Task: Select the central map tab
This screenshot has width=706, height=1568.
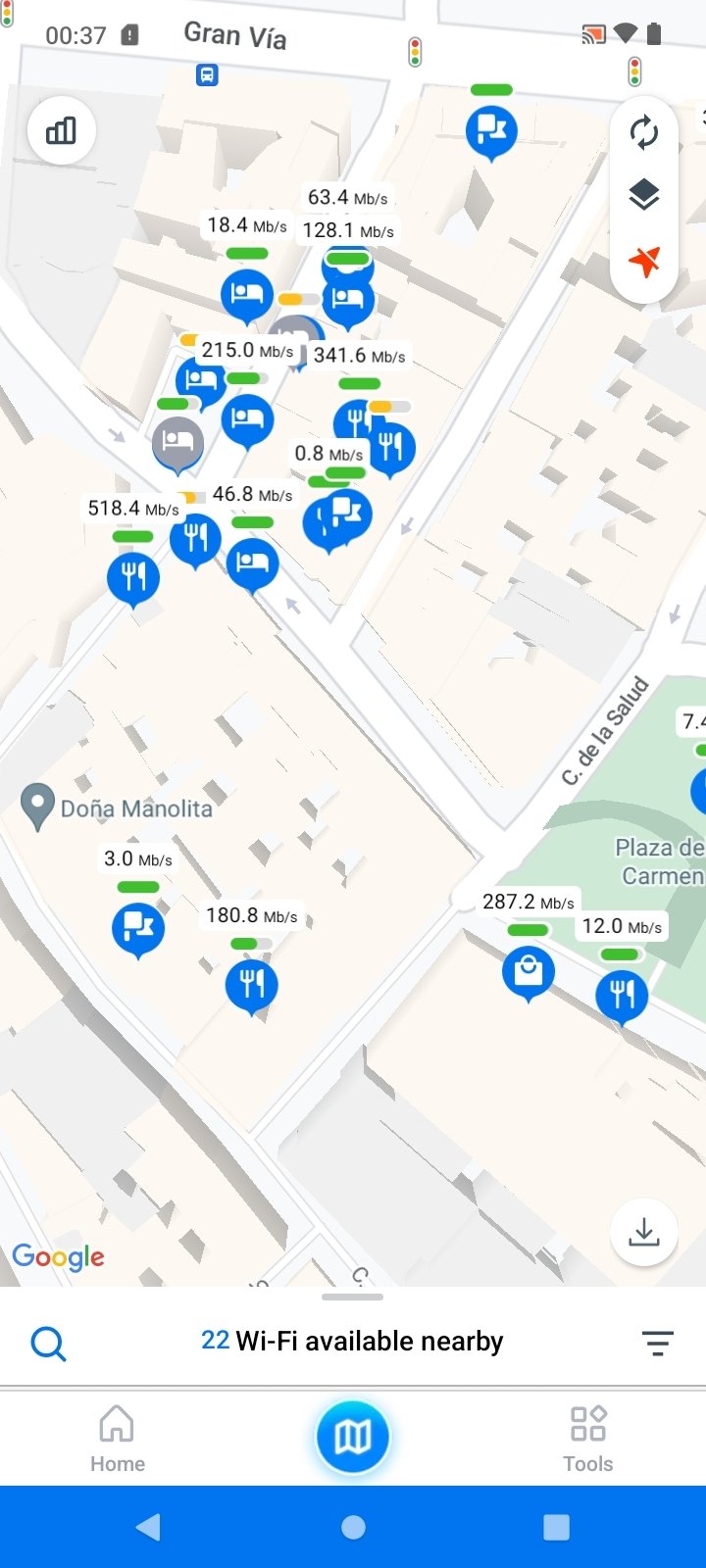Action: (x=352, y=1438)
